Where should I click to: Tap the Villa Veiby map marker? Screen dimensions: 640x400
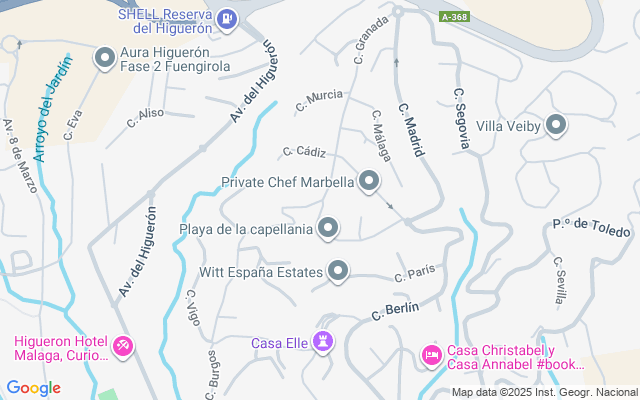(x=556, y=125)
